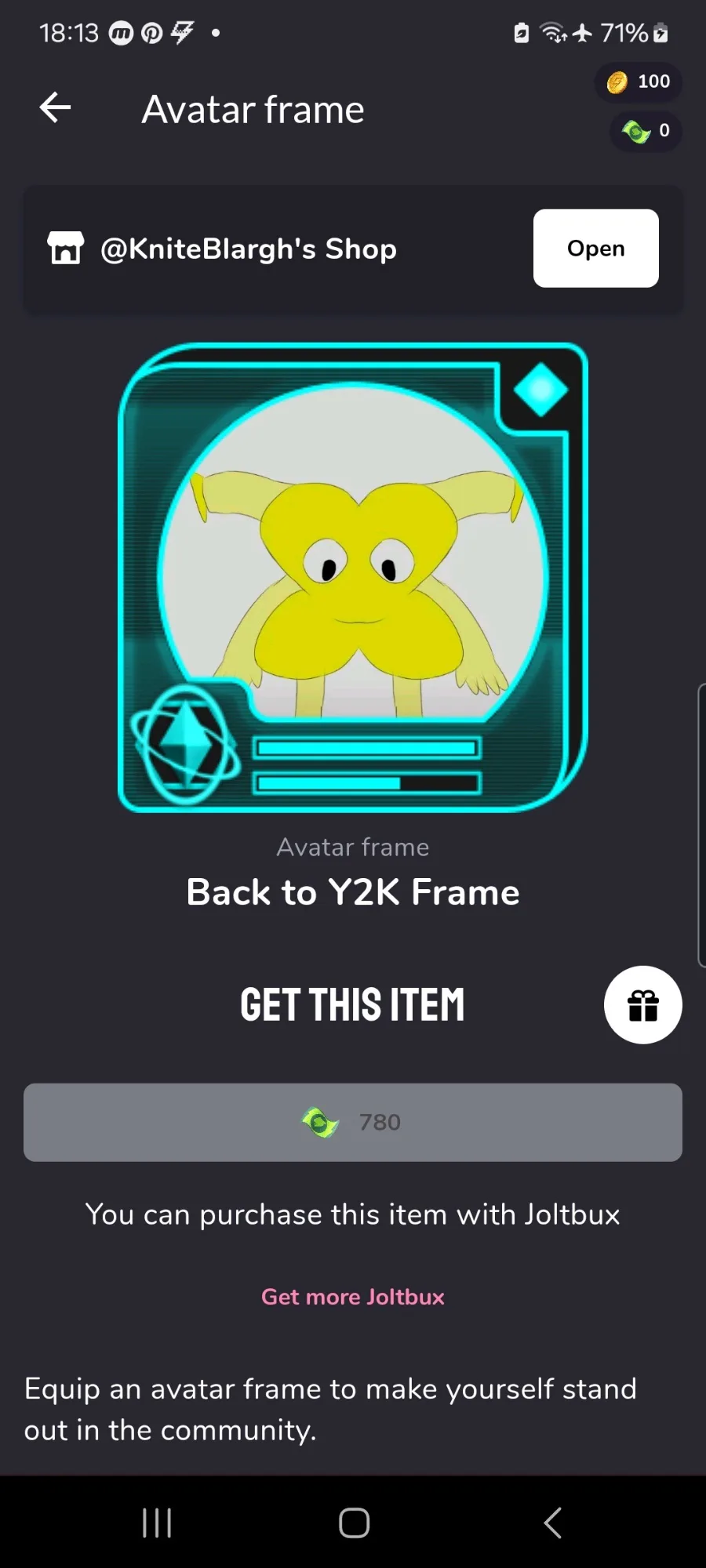The width and height of the screenshot is (706, 1568).
Task: Open recent apps from navigation bar
Action: (x=157, y=1523)
